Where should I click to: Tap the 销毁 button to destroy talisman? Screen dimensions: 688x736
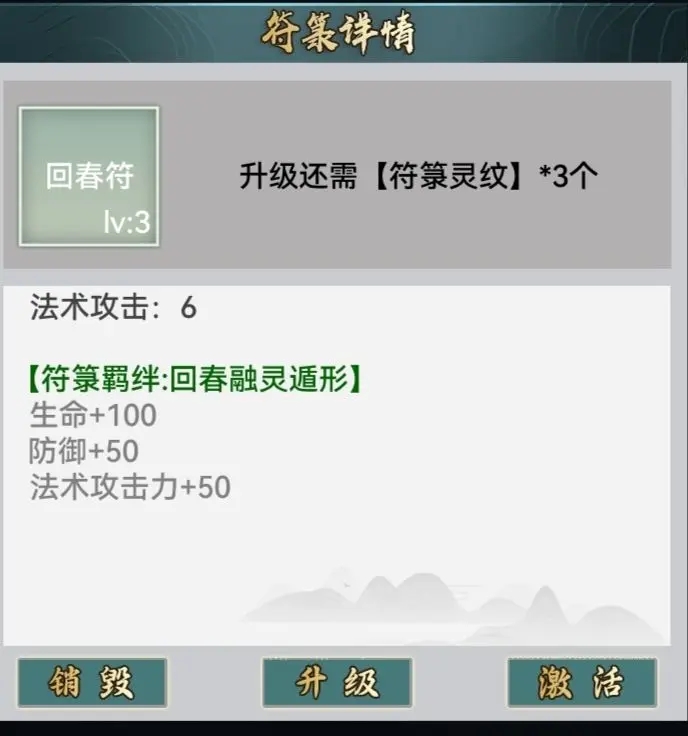pyautogui.click(x=92, y=683)
